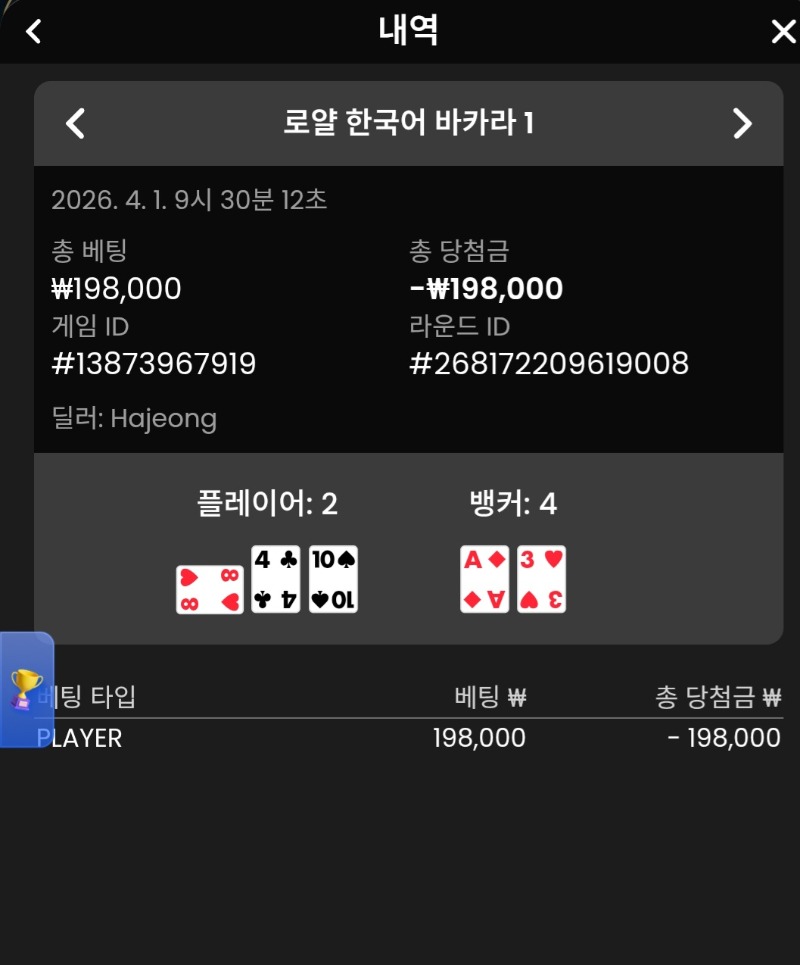
Task: Open the trophy side widget
Action: point(26,689)
